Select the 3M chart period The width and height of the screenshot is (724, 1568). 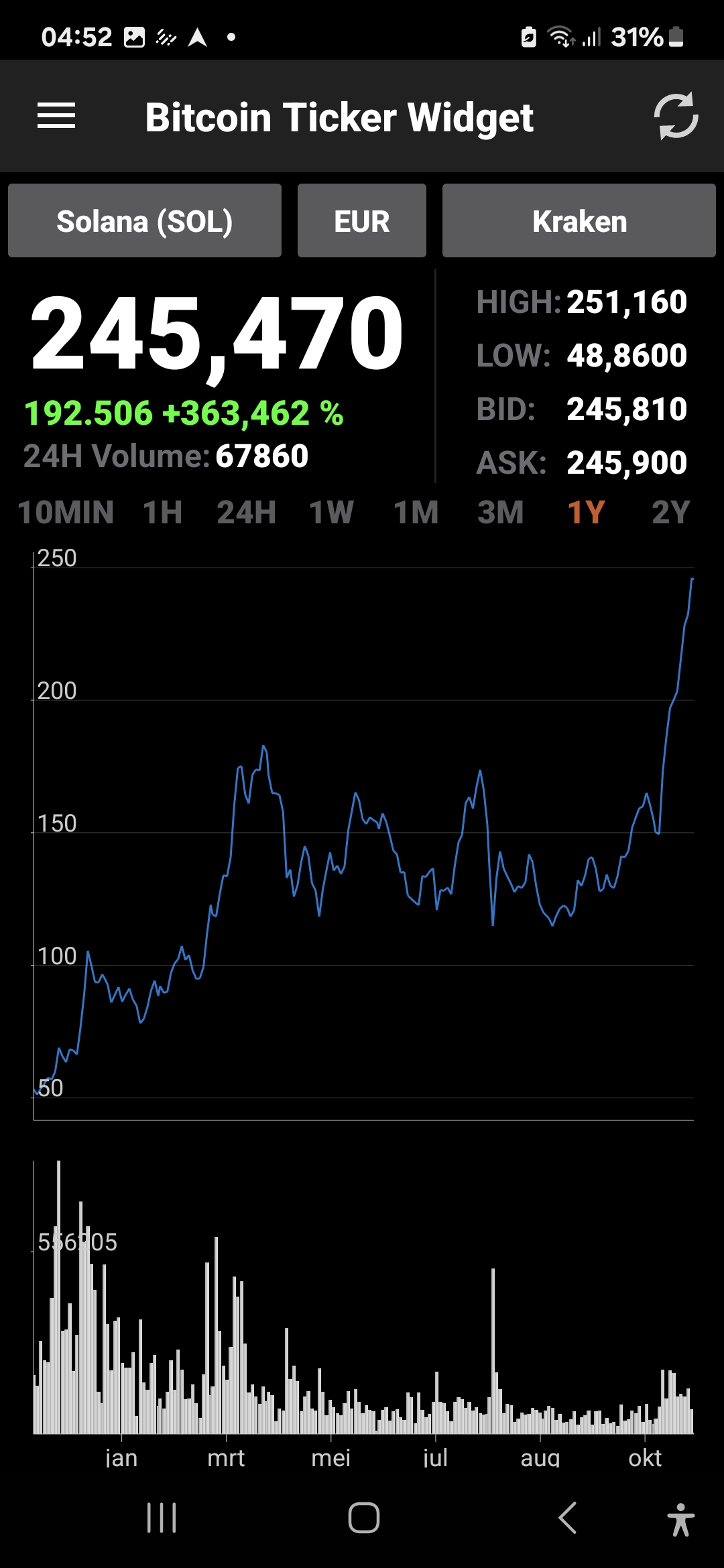pos(500,513)
